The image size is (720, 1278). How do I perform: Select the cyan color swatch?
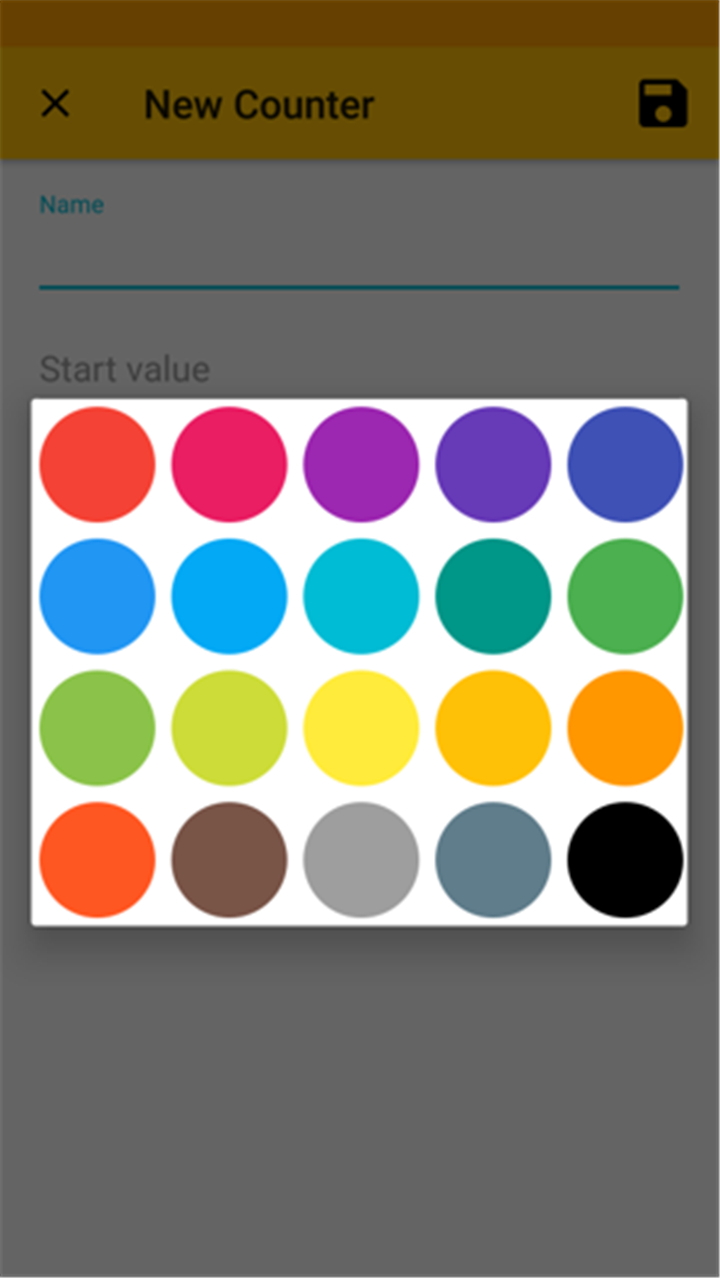361,596
